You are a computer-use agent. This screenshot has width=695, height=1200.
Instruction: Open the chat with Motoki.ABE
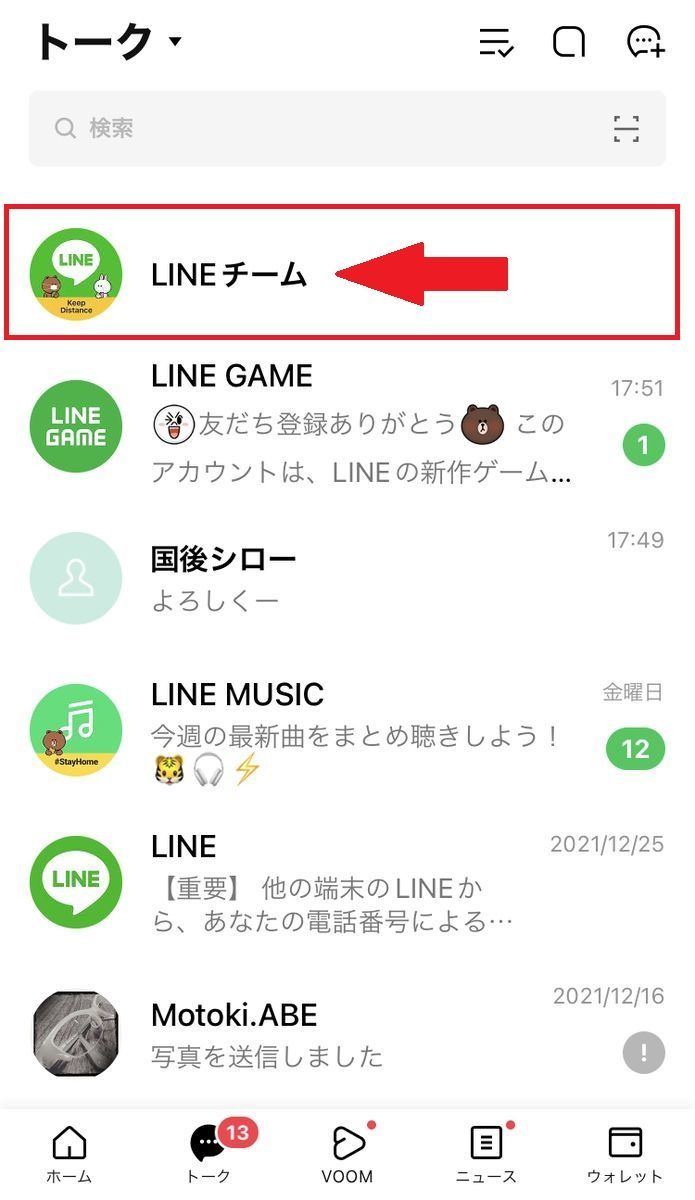point(347,1033)
